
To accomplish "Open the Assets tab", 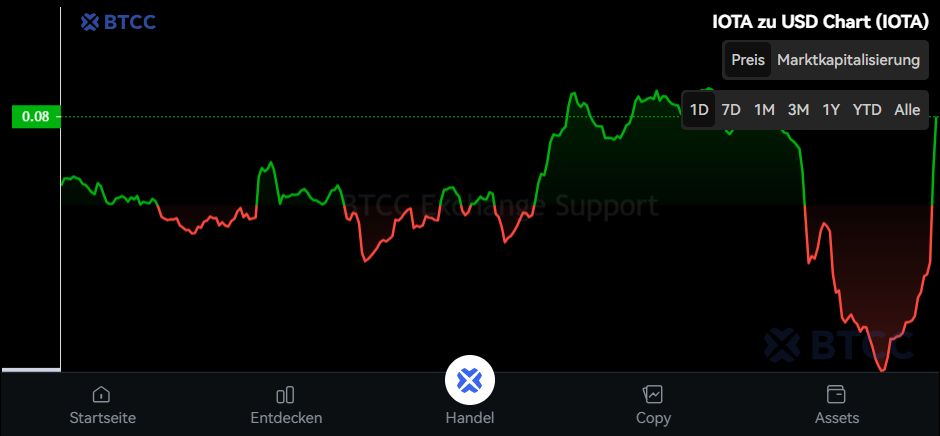I will pos(837,404).
